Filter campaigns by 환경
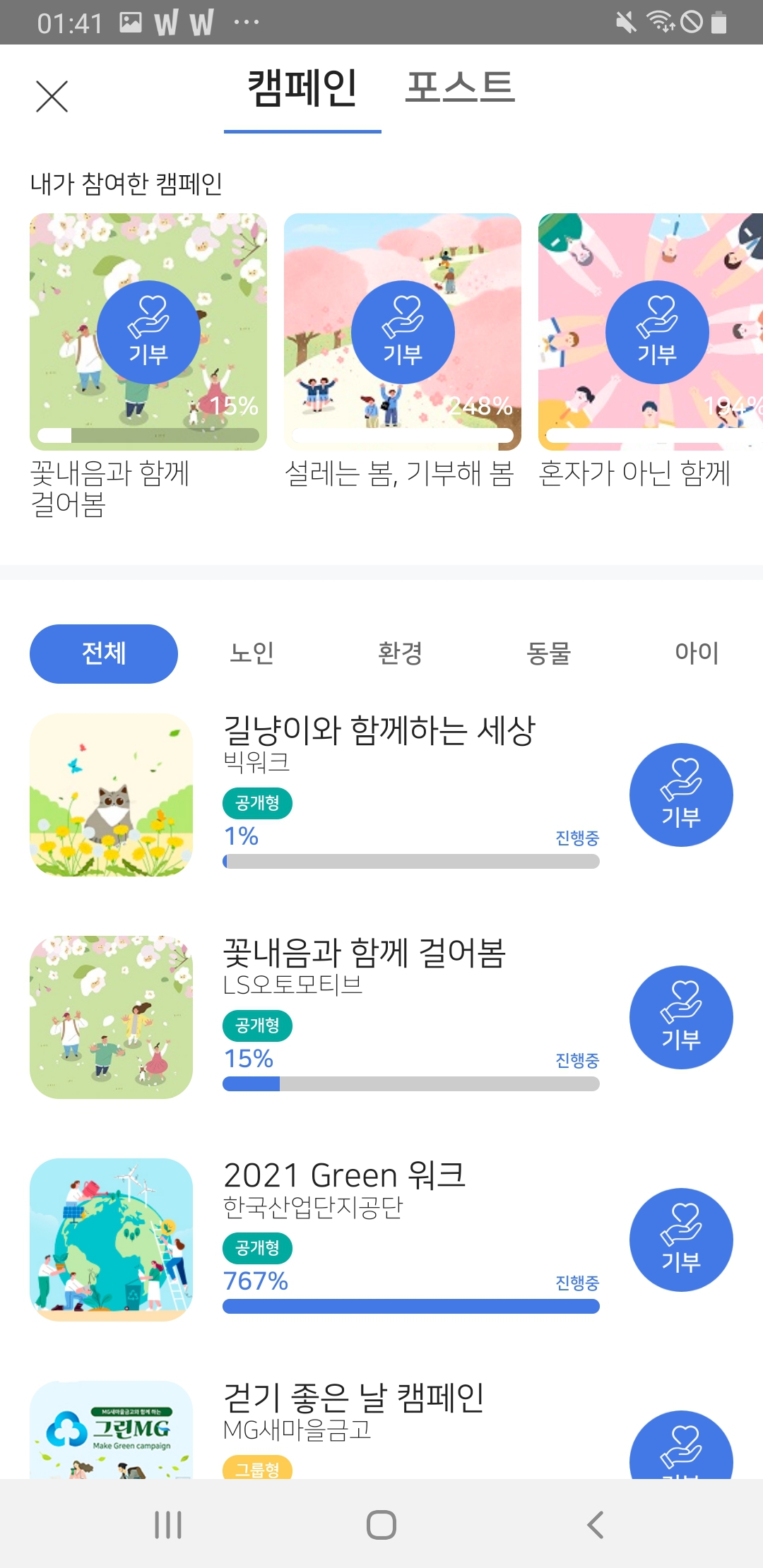 [401, 653]
